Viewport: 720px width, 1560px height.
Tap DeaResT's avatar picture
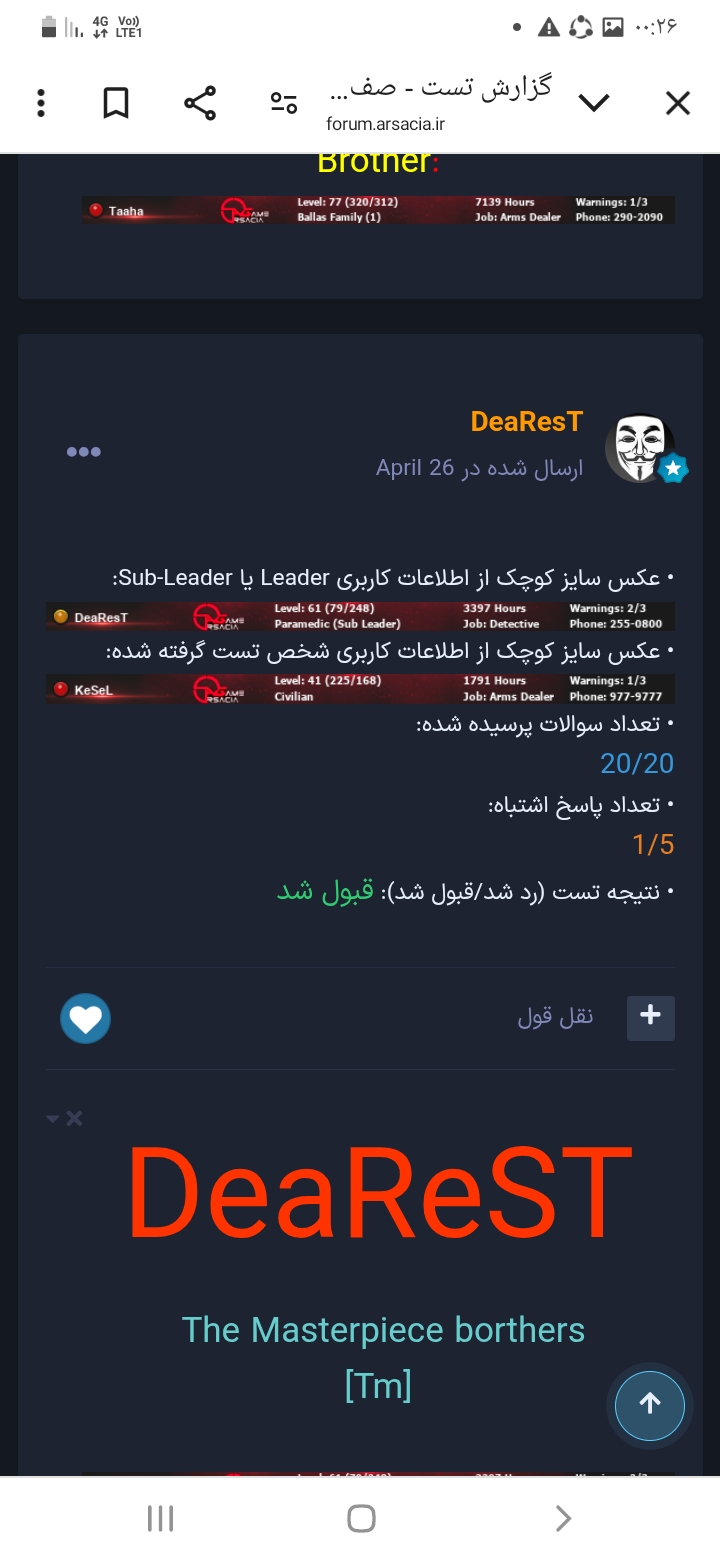[x=640, y=449]
